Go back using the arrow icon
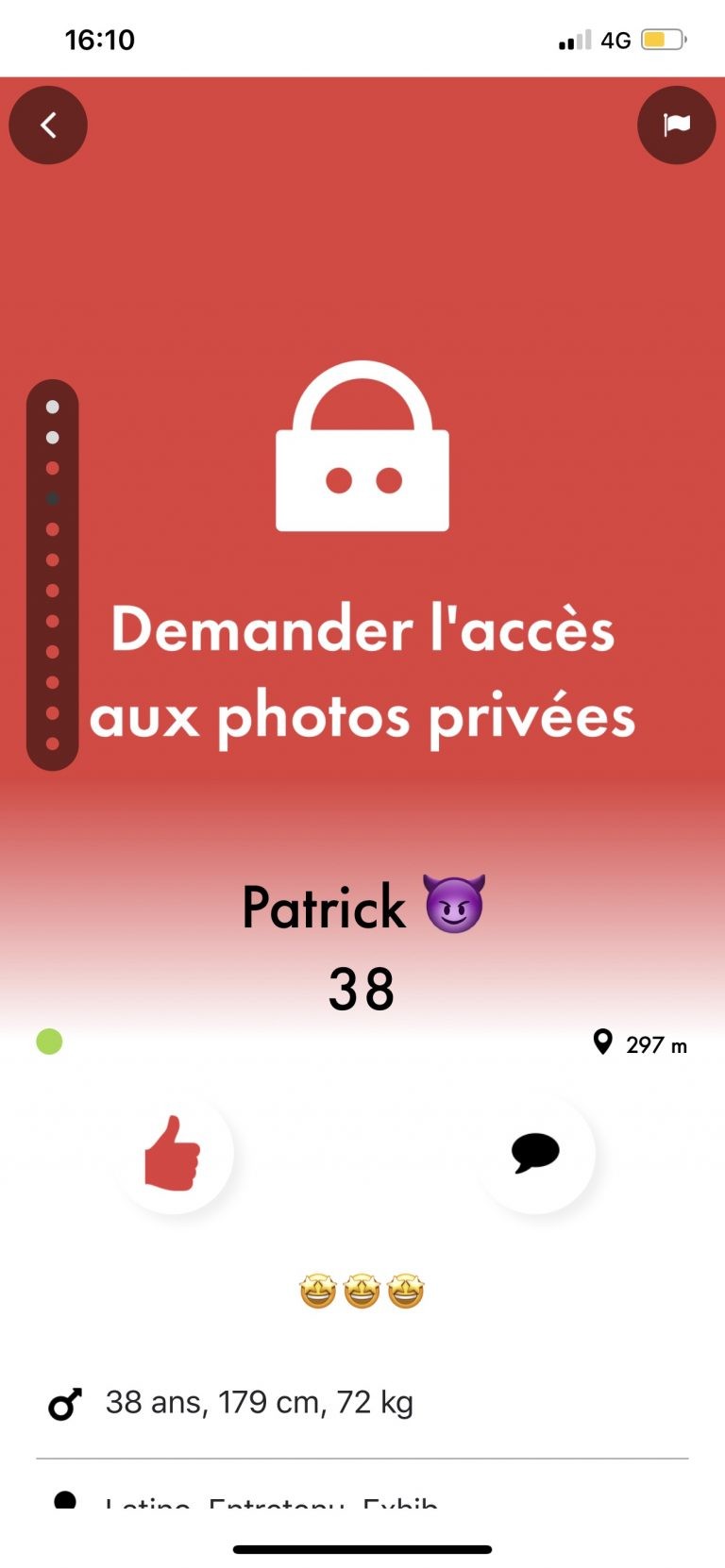Image resolution: width=725 pixels, height=1568 pixels. tap(48, 125)
